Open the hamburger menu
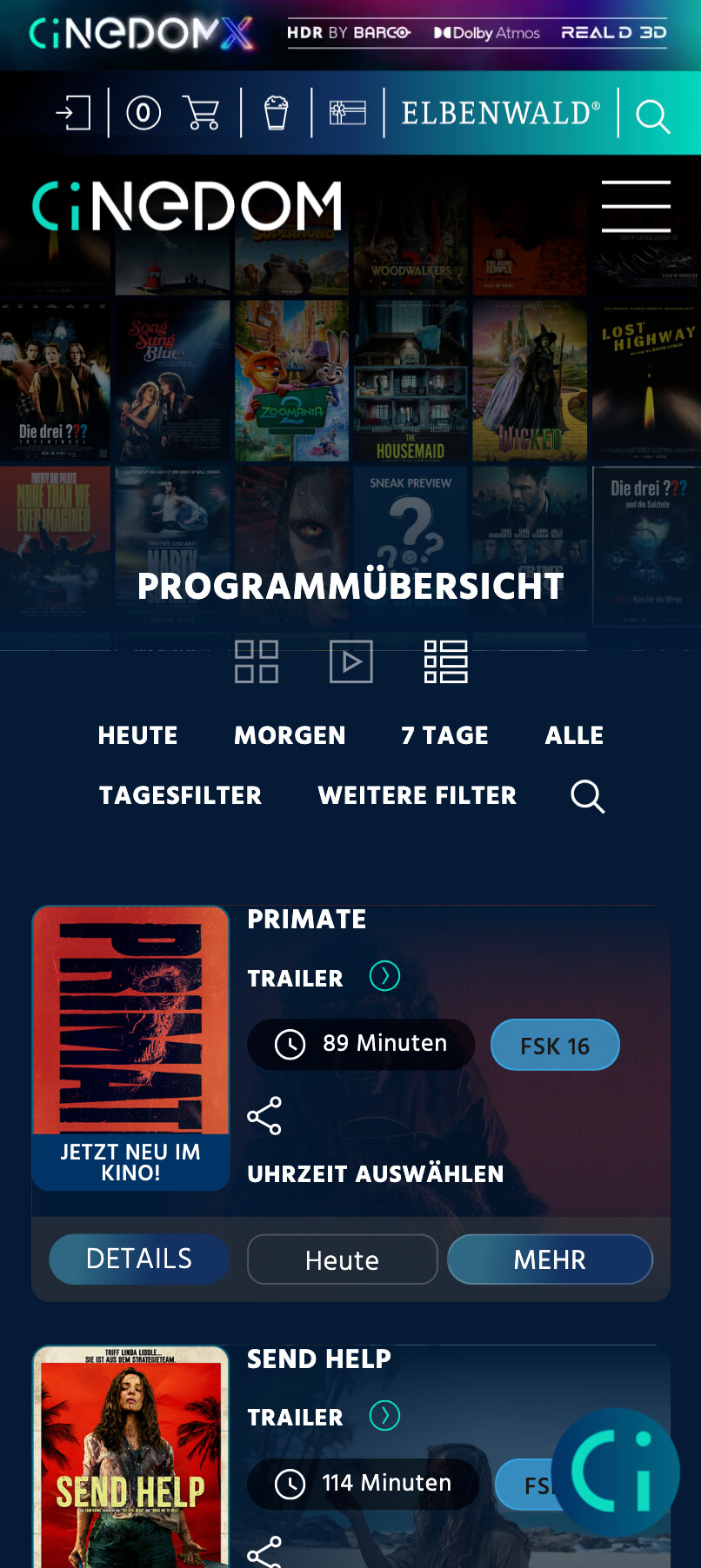Image resolution: width=701 pixels, height=1568 pixels. 636,206
